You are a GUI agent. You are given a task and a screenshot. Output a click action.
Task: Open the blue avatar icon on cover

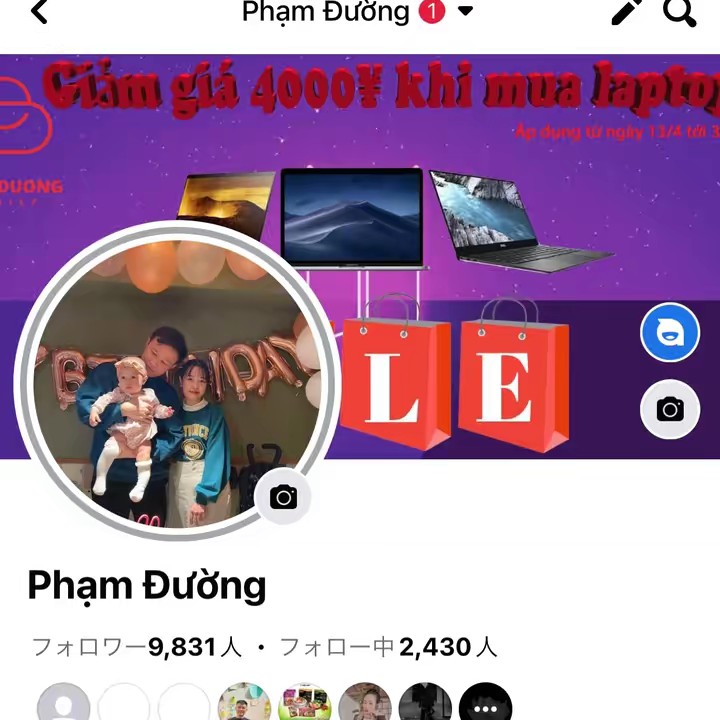coord(669,332)
